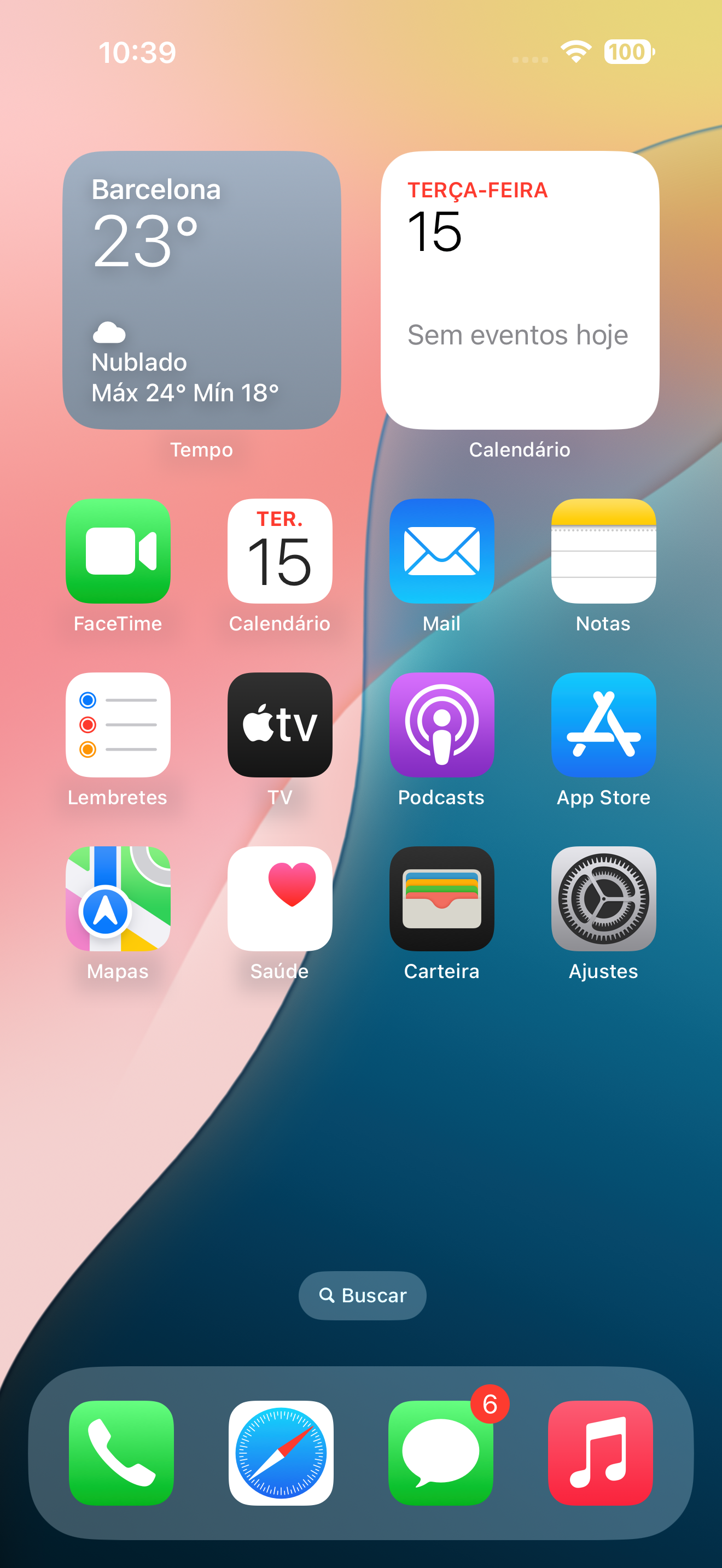Launch the Mapas app

coord(118,898)
